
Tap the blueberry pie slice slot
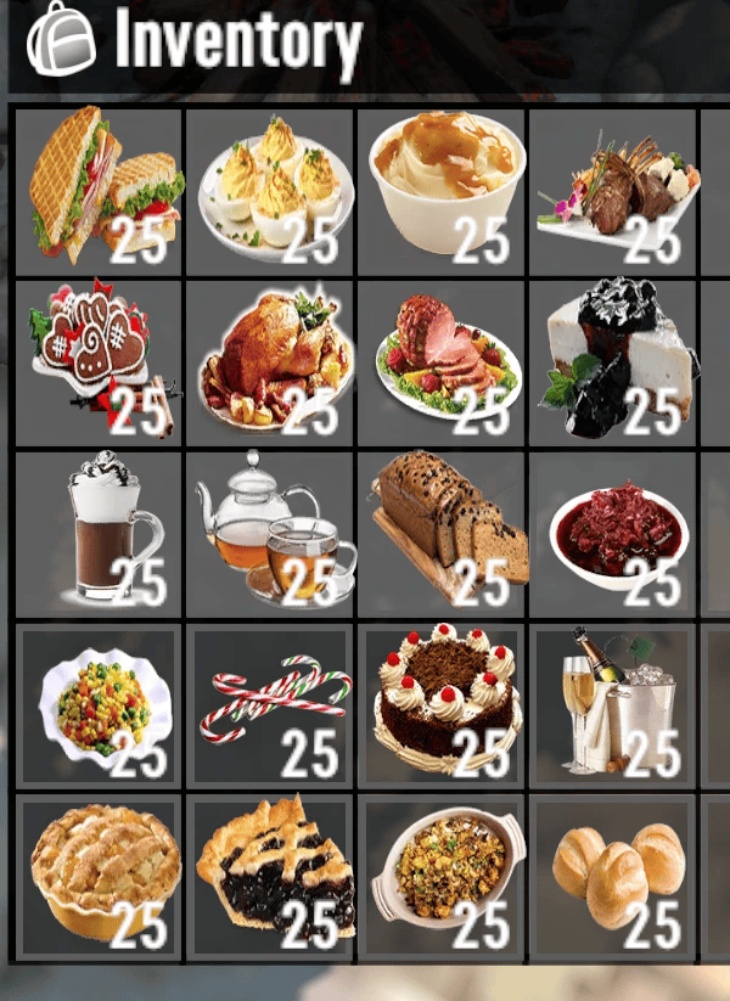tap(270, 876)
